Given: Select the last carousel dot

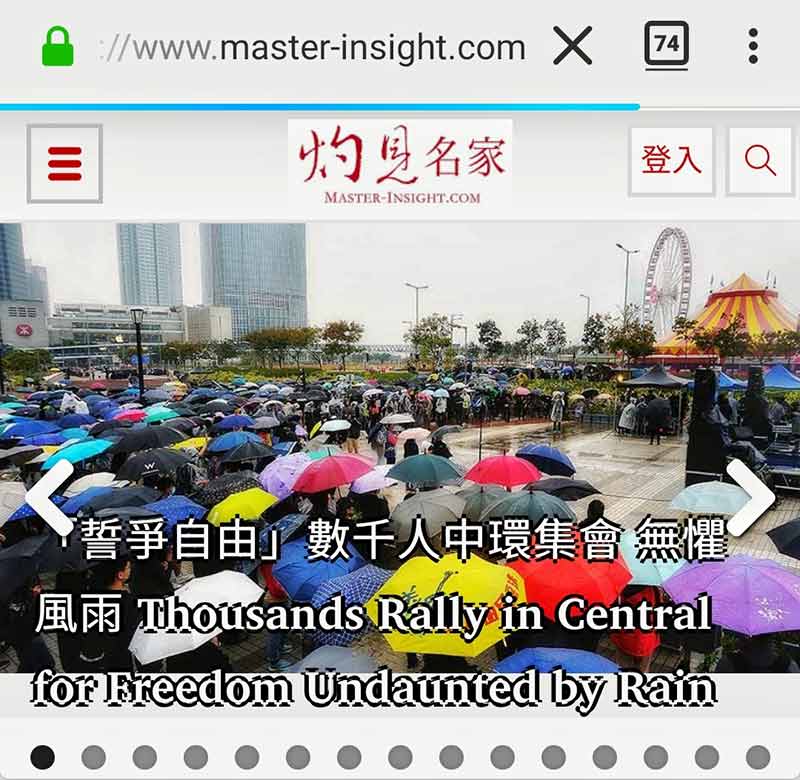Looking at the screenshot, I should (x=758, y=757).
